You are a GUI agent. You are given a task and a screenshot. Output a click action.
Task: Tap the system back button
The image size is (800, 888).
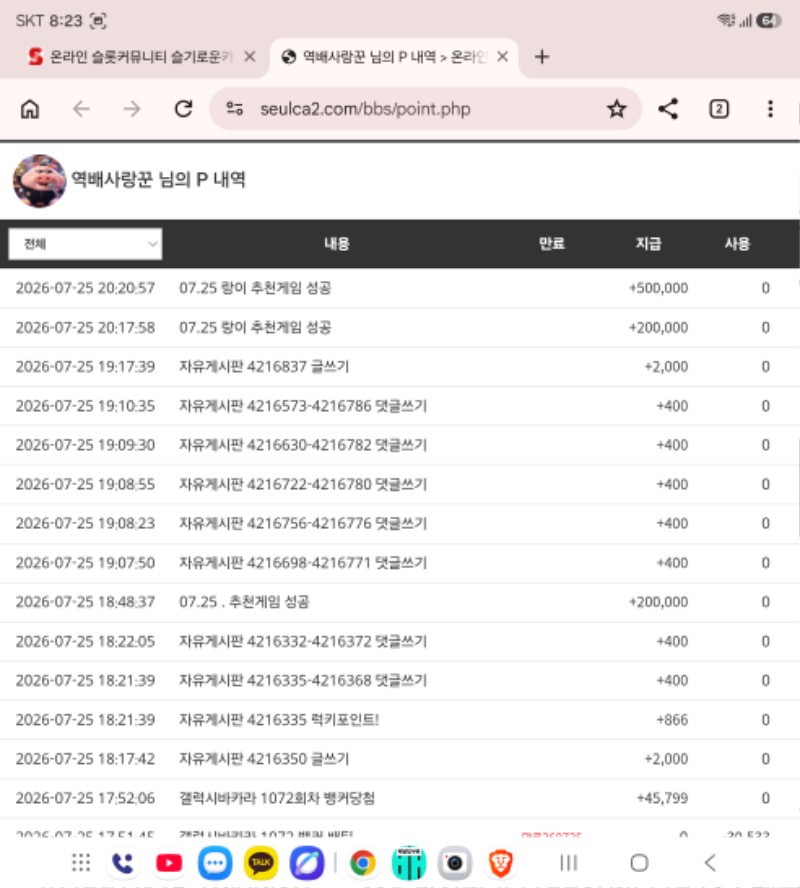tap(710, 863)
